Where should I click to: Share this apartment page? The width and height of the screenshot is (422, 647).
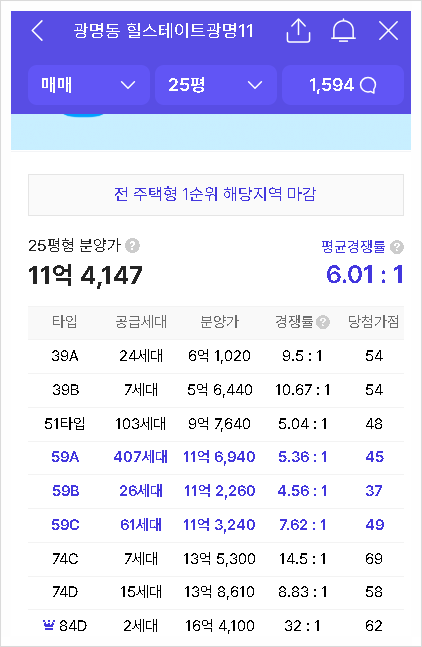click(x=298, y=31)
